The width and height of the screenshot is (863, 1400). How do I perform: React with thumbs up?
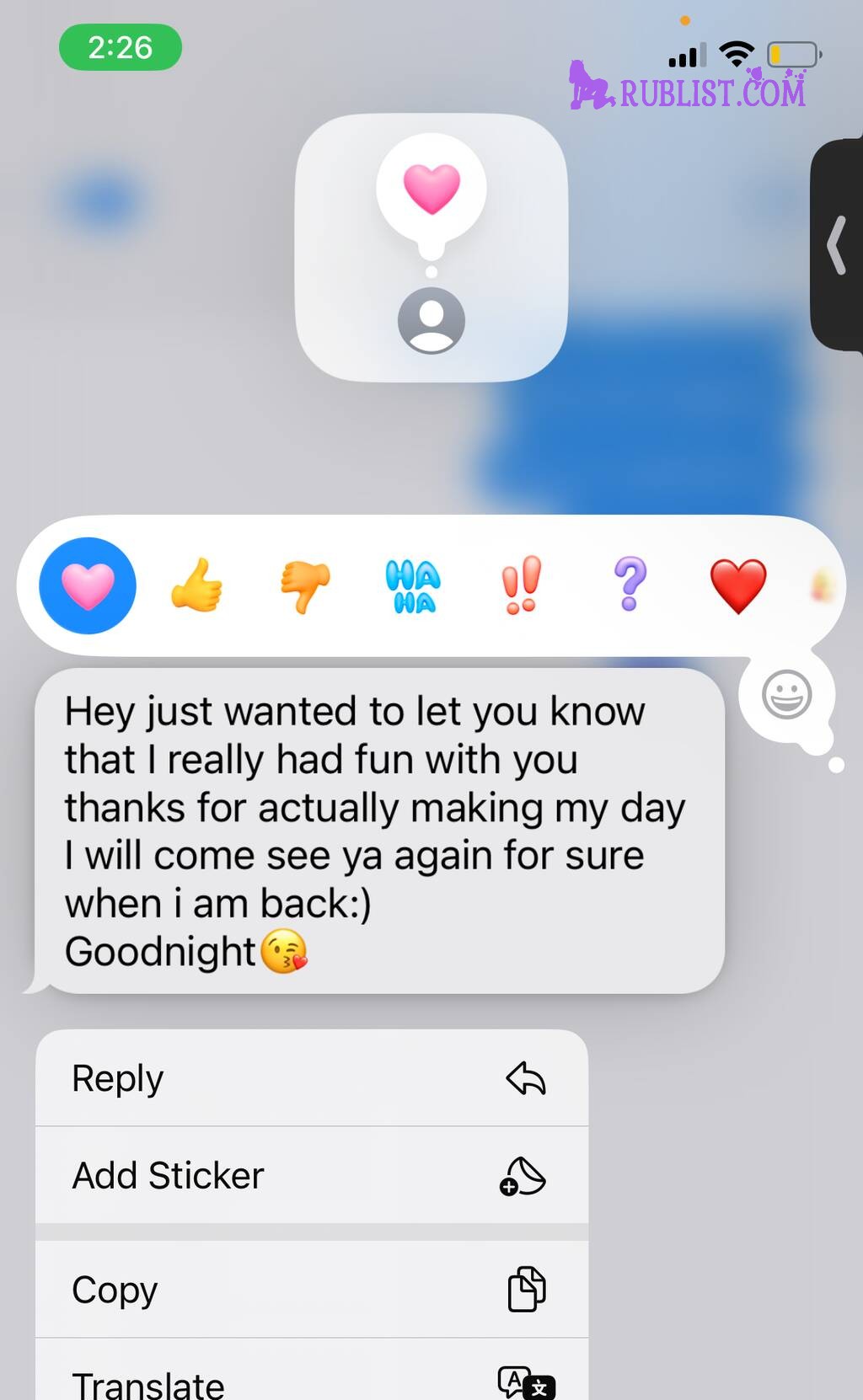(x=196, y=585)
